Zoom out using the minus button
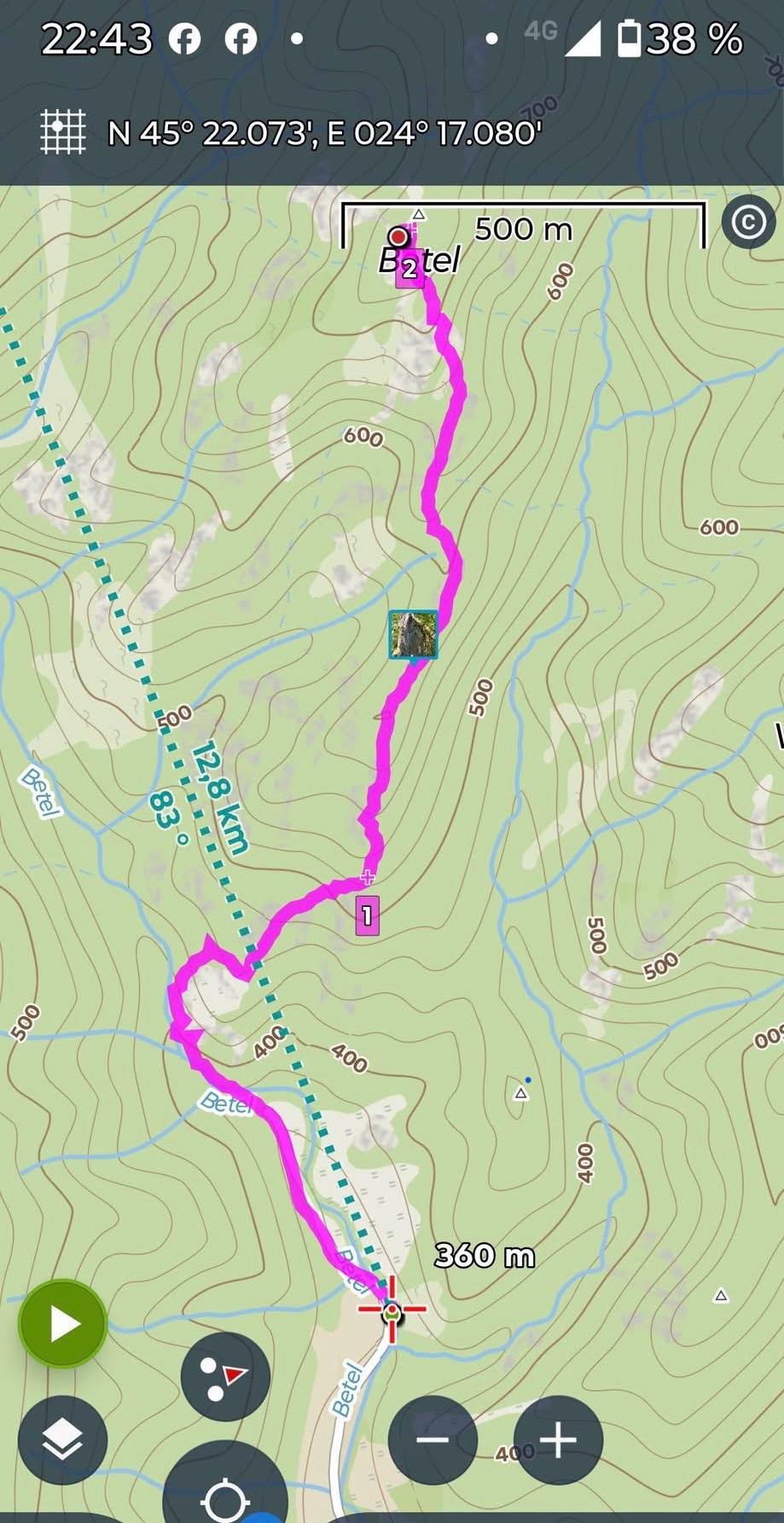 pyautogui.click(x=433, y=1440)
